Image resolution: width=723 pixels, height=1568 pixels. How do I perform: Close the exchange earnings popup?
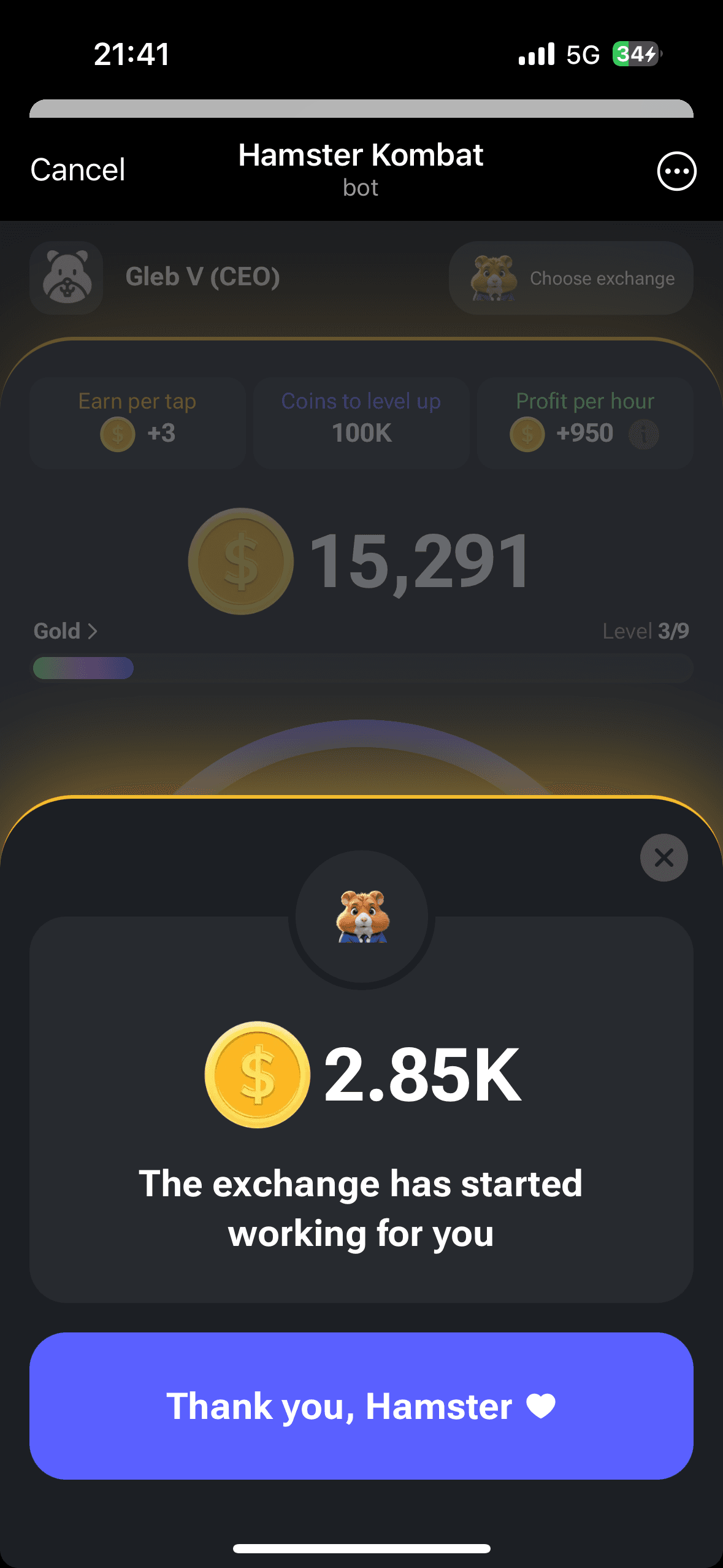click(664, 858)
